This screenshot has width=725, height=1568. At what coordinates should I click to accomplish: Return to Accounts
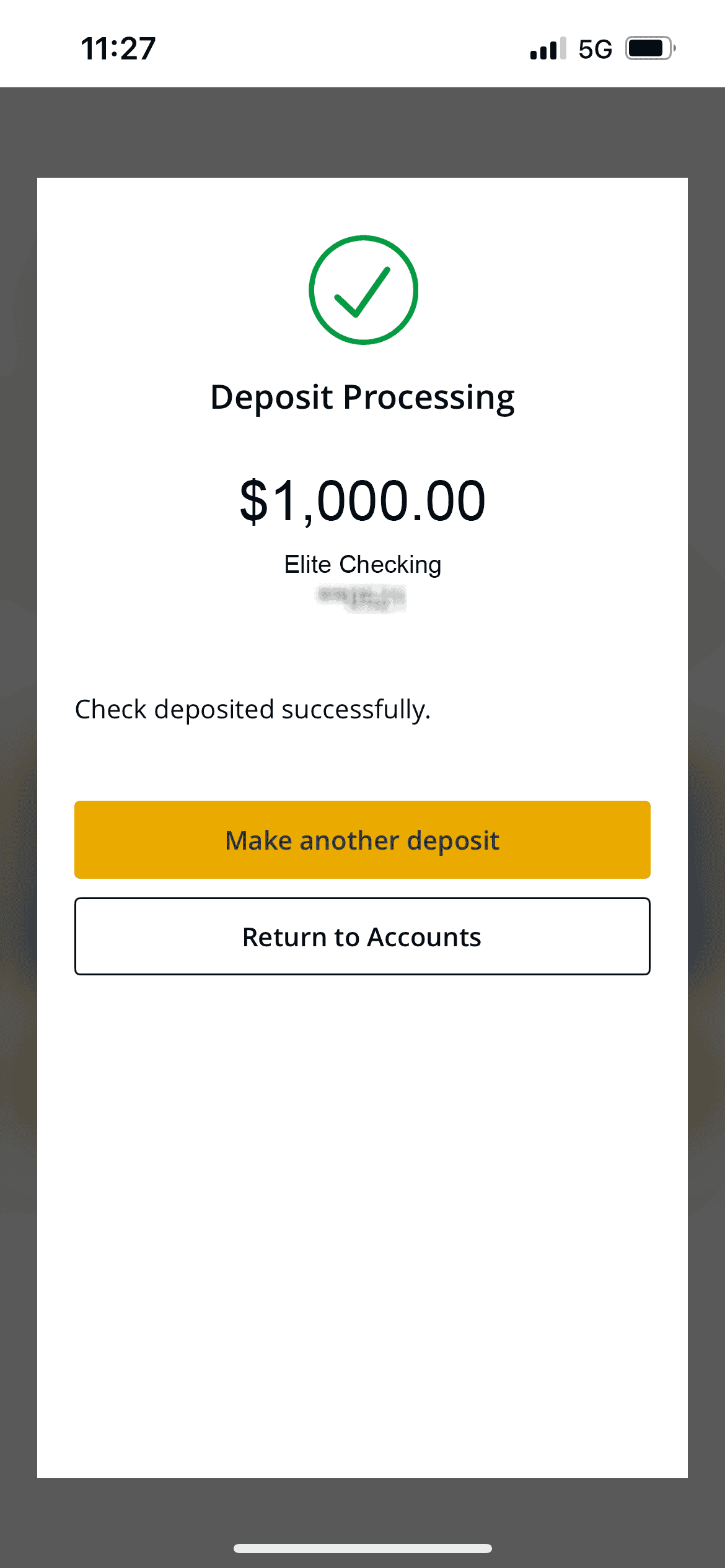[x=362, y=936]
